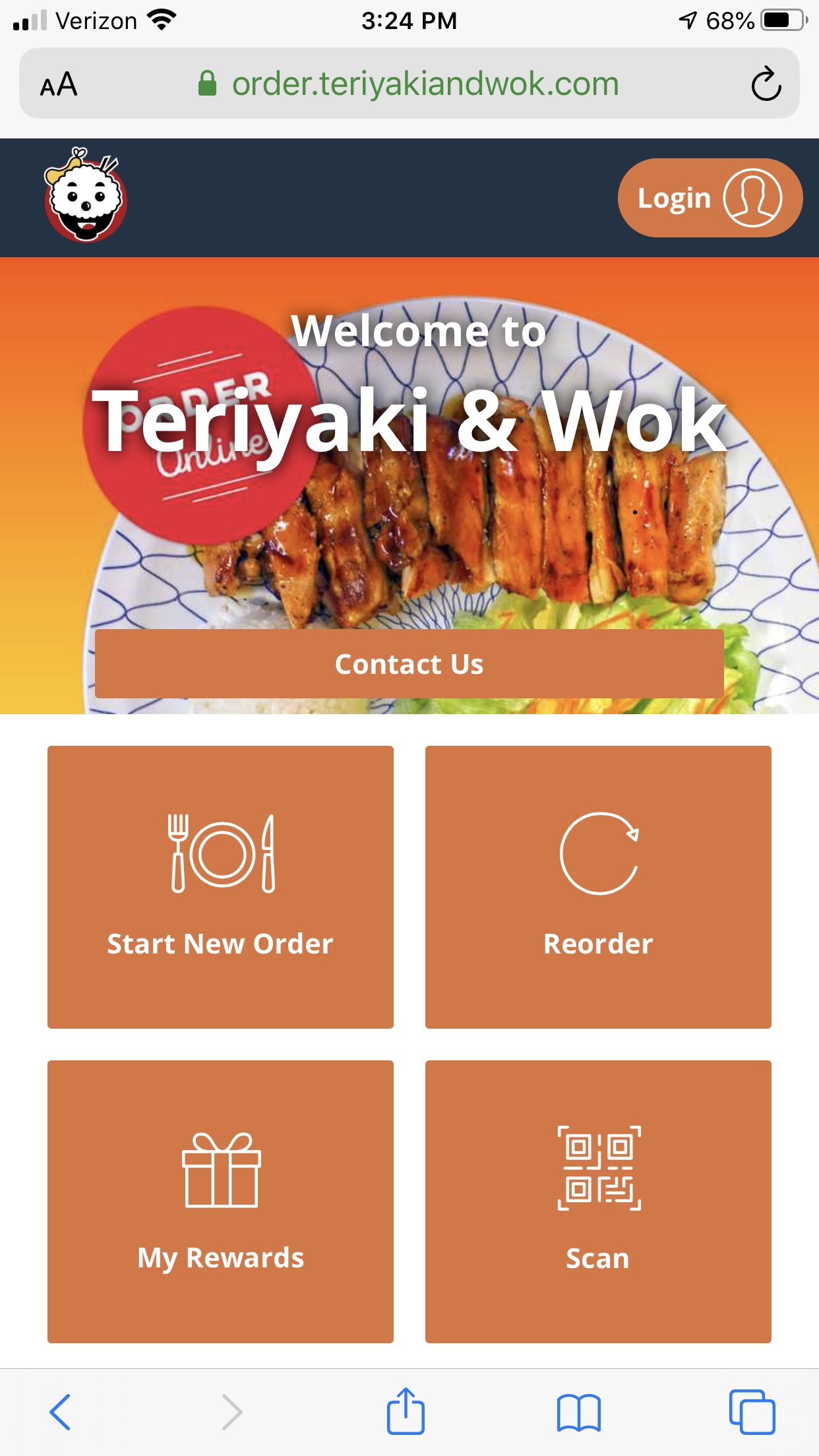Viewport: 819px width, 1456px height.
Task: Go back to the previous page
Action: [x=61, y=1412]
